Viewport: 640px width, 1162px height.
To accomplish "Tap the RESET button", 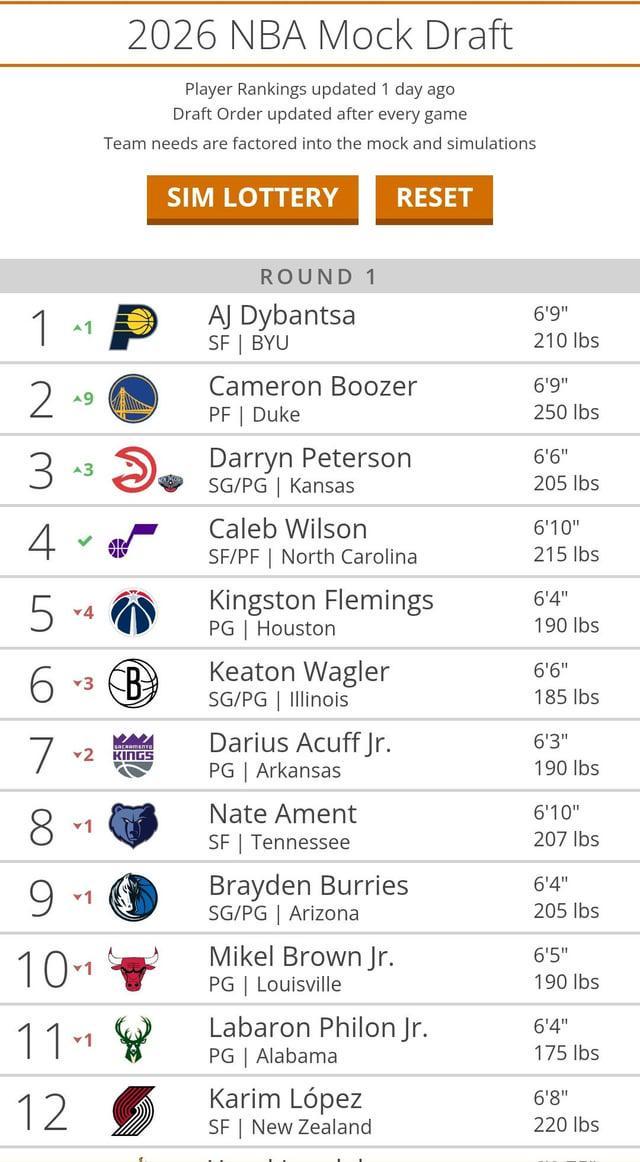I will click(x=434, y=198).
